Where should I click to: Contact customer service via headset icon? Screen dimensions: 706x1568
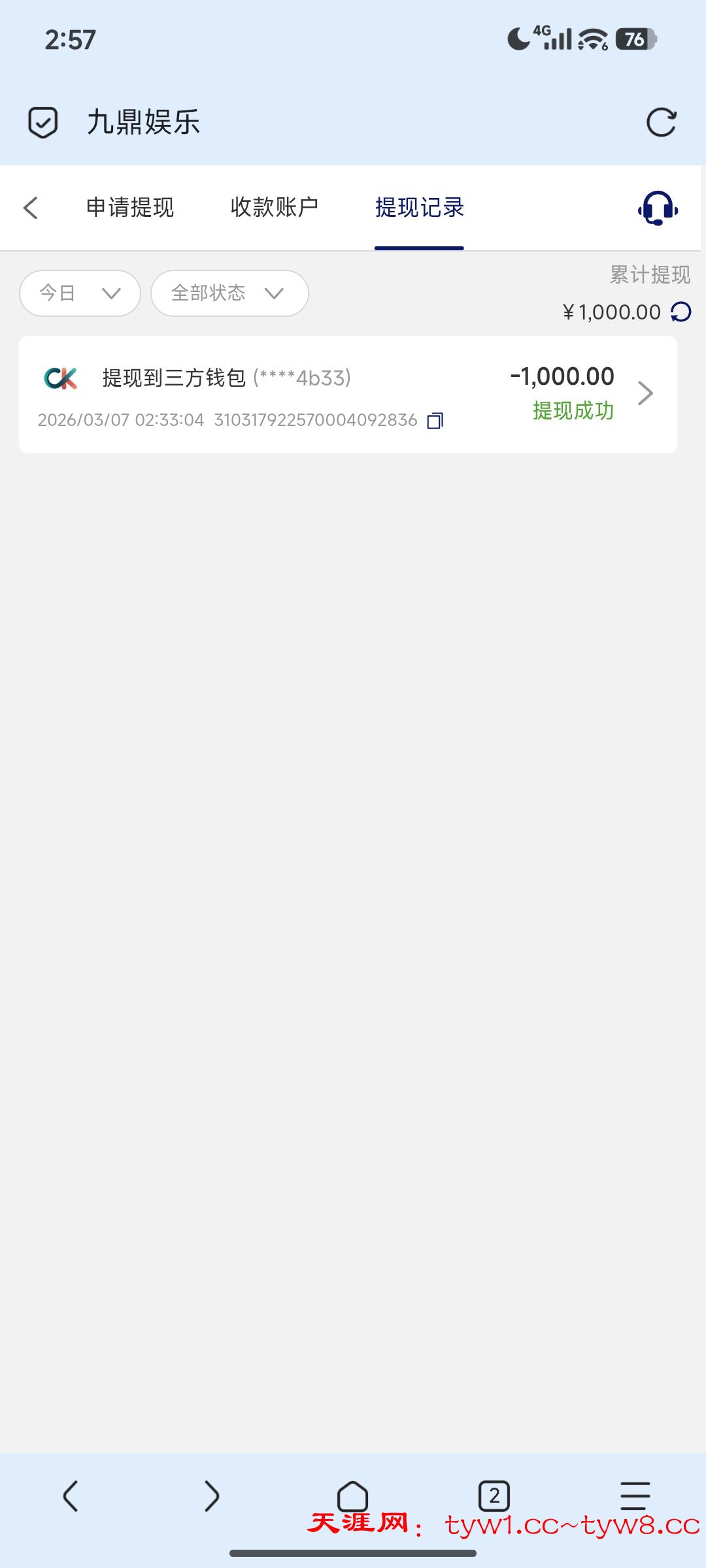point(658,208)
